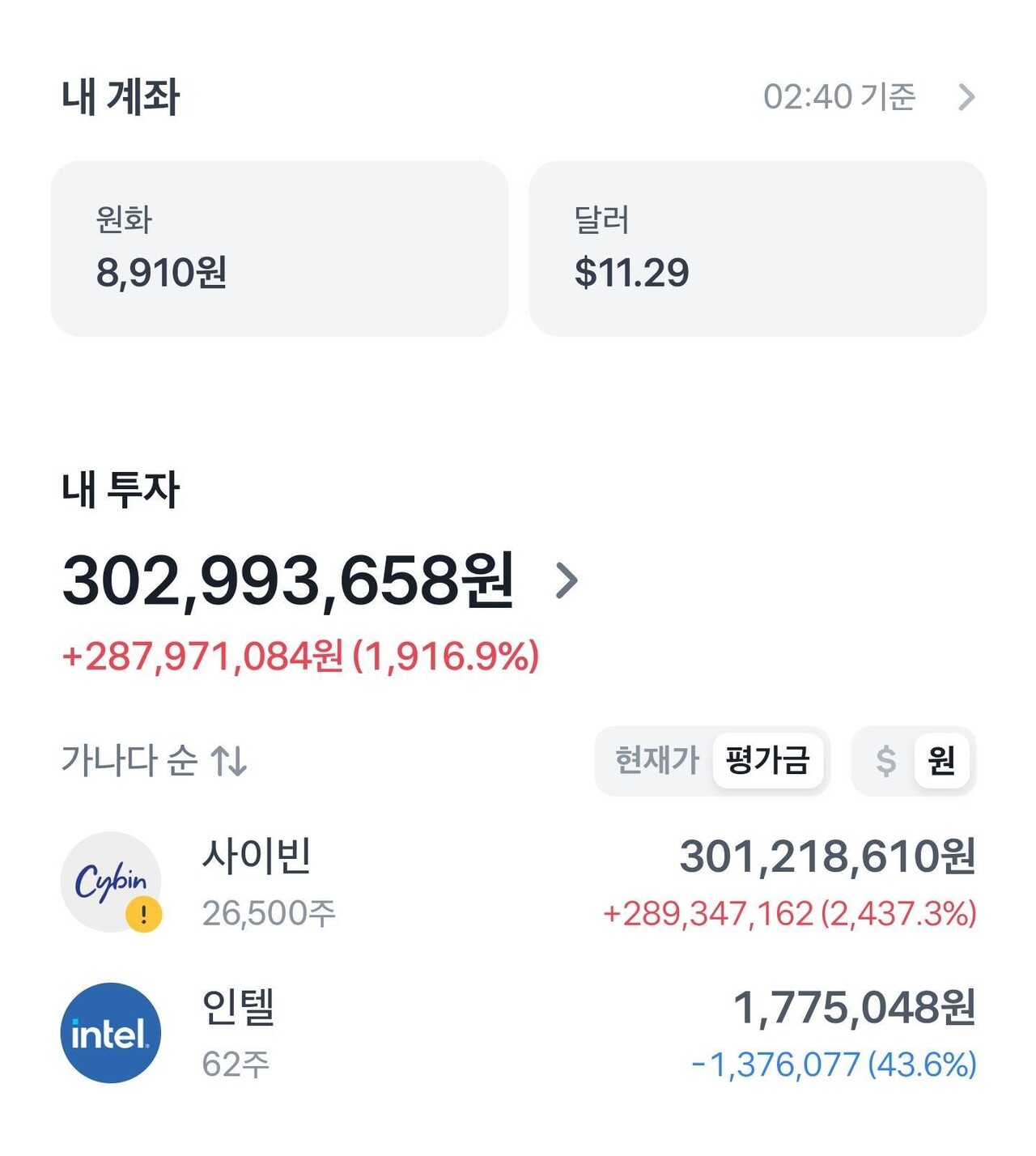This screenshot has width=1036, height=1156.
Task: Tap the yellow warning badge on Cybin
Action: pyautogui.click(x=144, y=914)
